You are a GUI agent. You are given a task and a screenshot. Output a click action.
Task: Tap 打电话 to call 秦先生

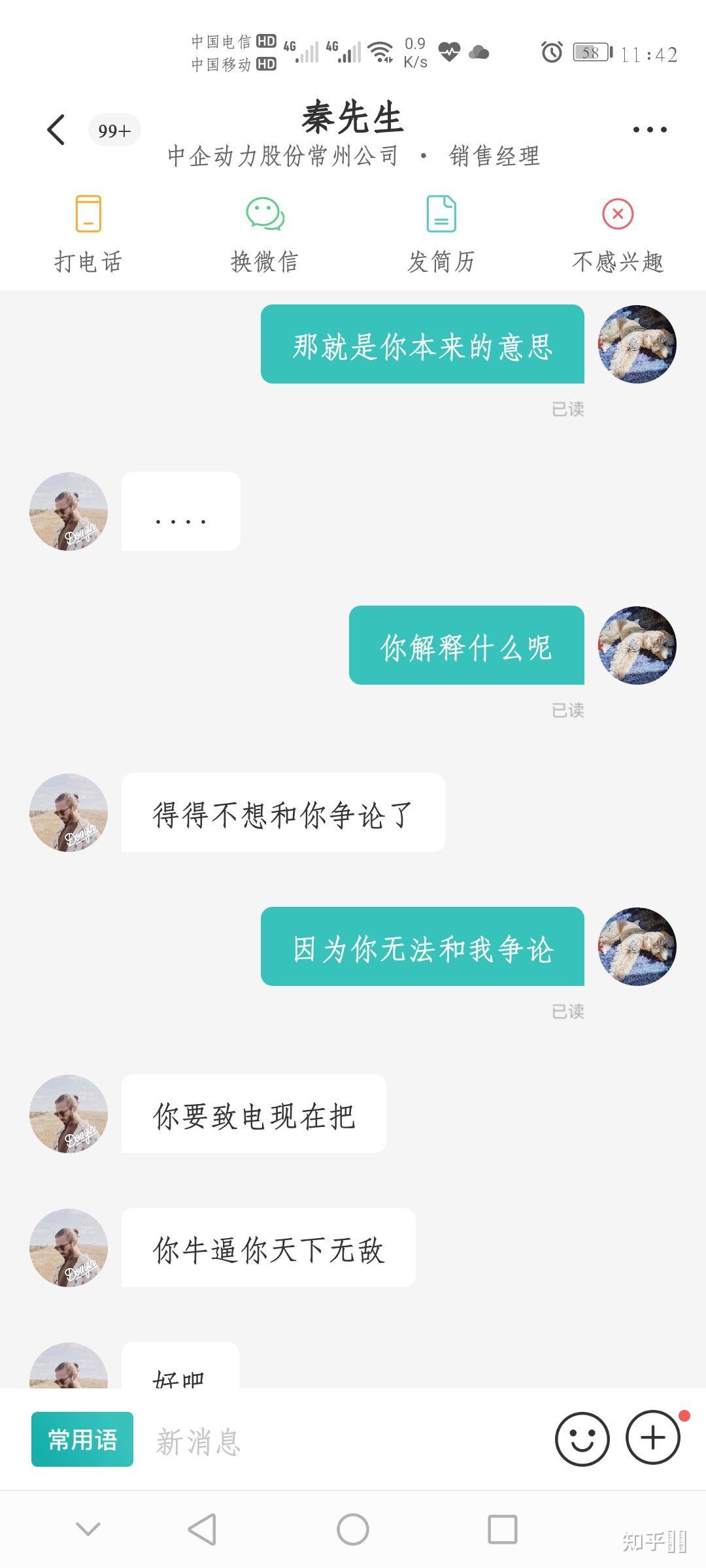pyautogui.click(x=88, y=233)
